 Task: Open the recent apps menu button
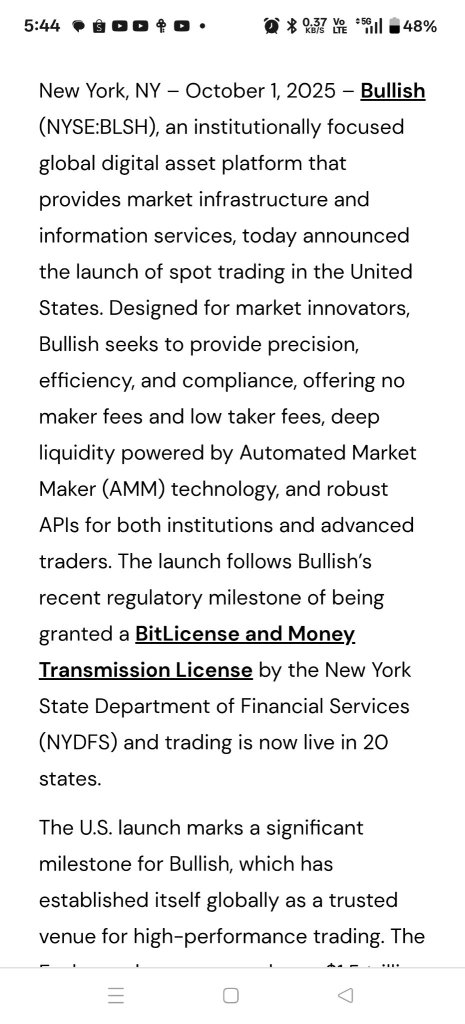pos(116,995)
